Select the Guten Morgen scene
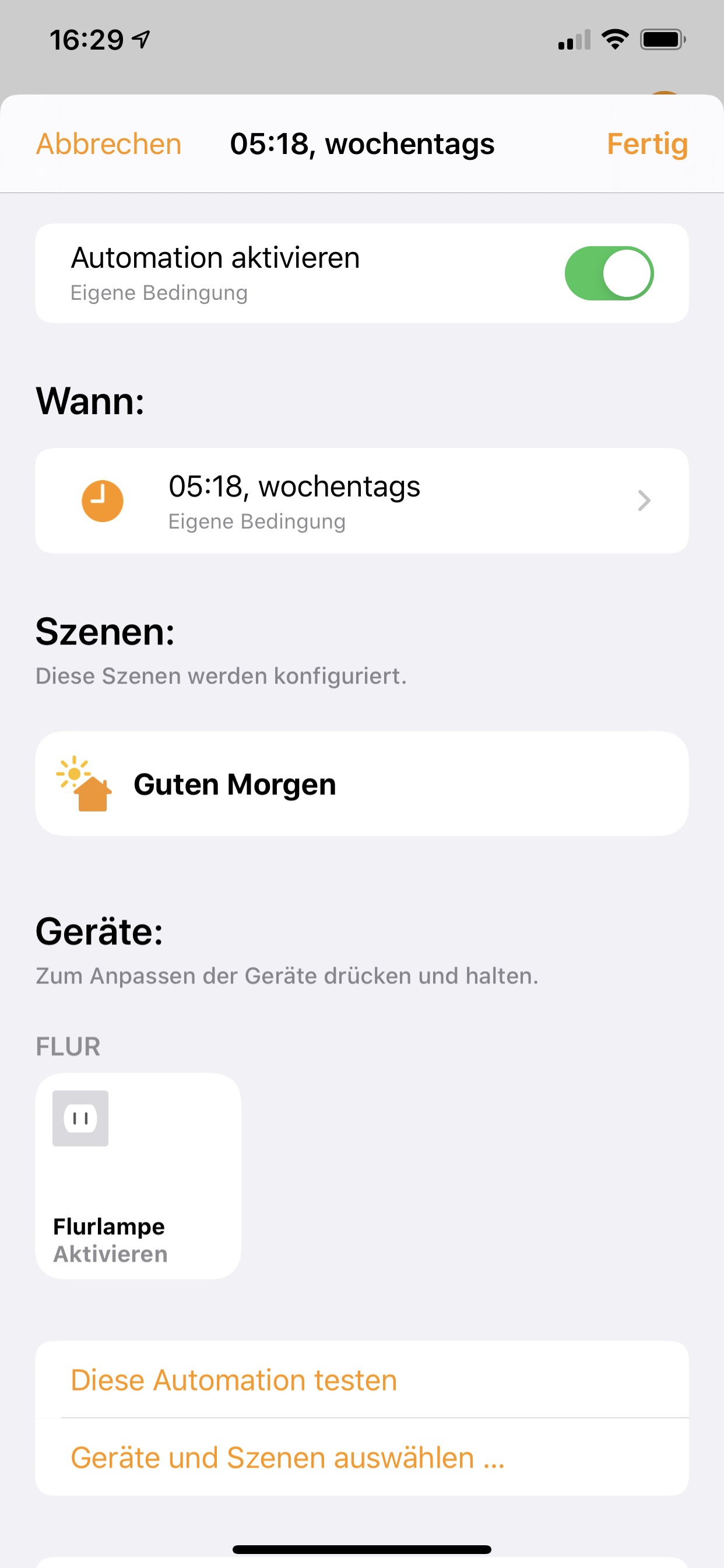The image size is (724, 1568). [x=361, y=784]
